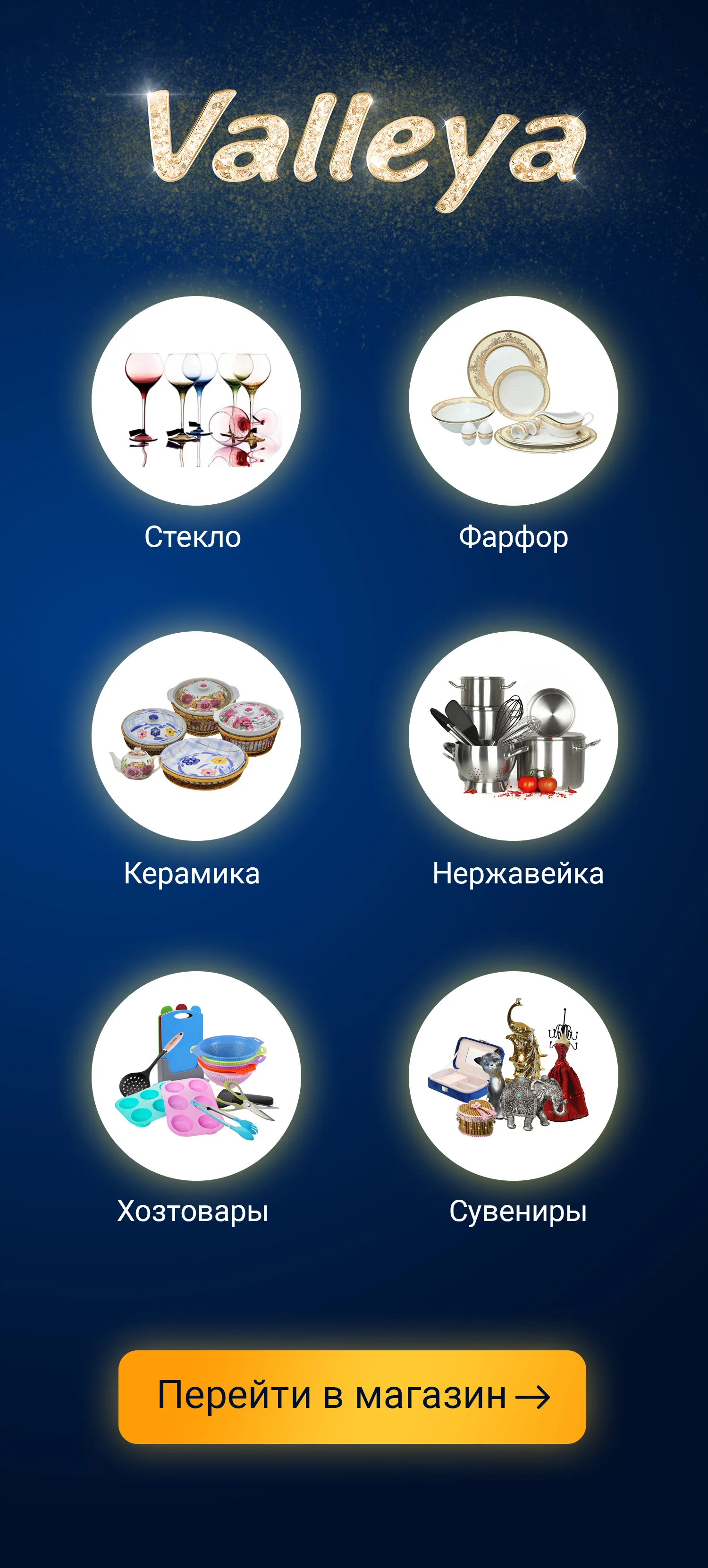This screenshot has height=1568, width=708.
Task: Open the Сувениры category
Action: click(x=514, y=1076)
